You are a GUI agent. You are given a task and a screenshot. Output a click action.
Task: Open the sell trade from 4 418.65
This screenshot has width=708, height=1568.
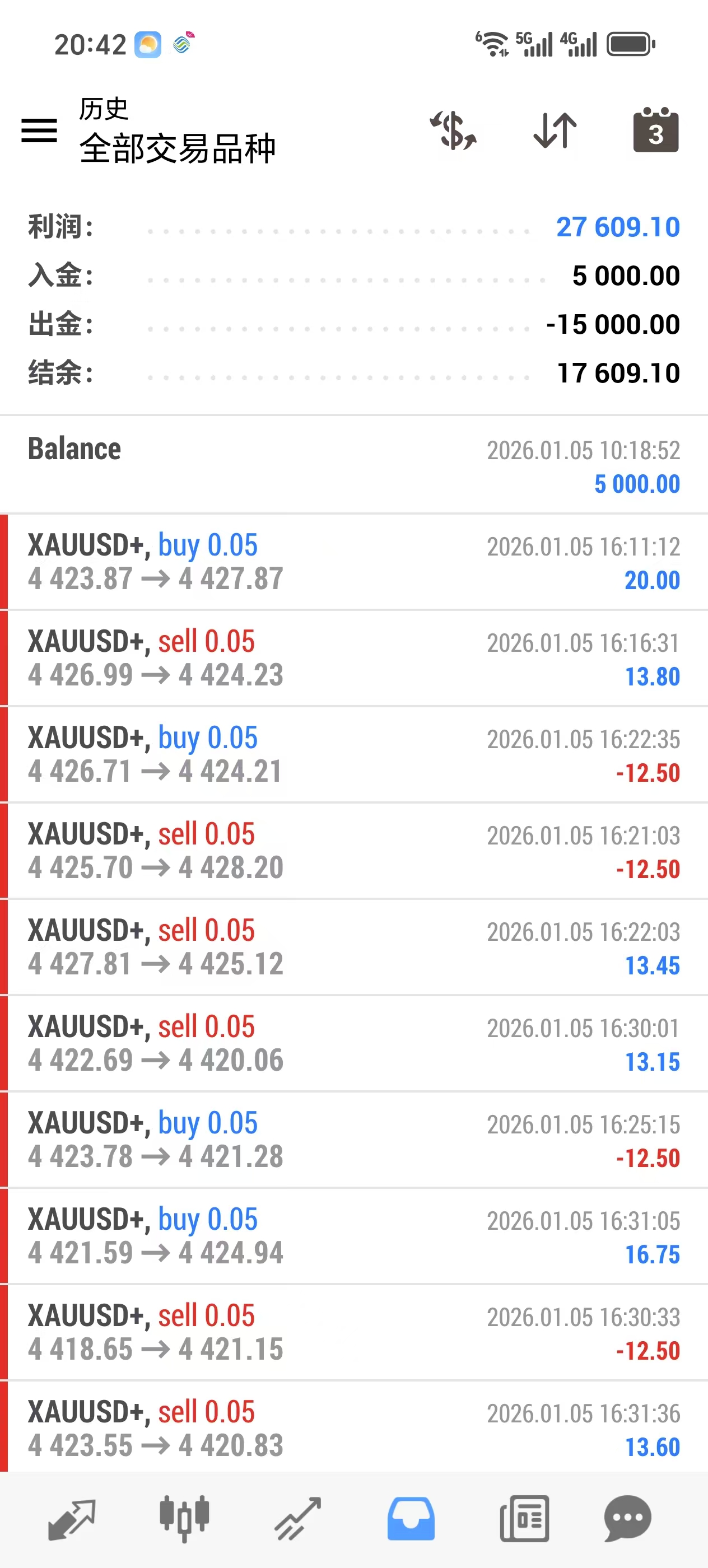353,1332
